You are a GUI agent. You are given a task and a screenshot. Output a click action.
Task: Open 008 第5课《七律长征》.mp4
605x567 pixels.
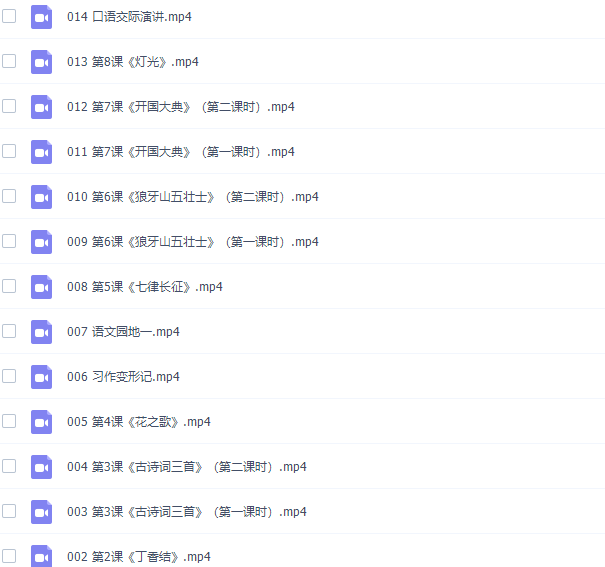point(144,287)
